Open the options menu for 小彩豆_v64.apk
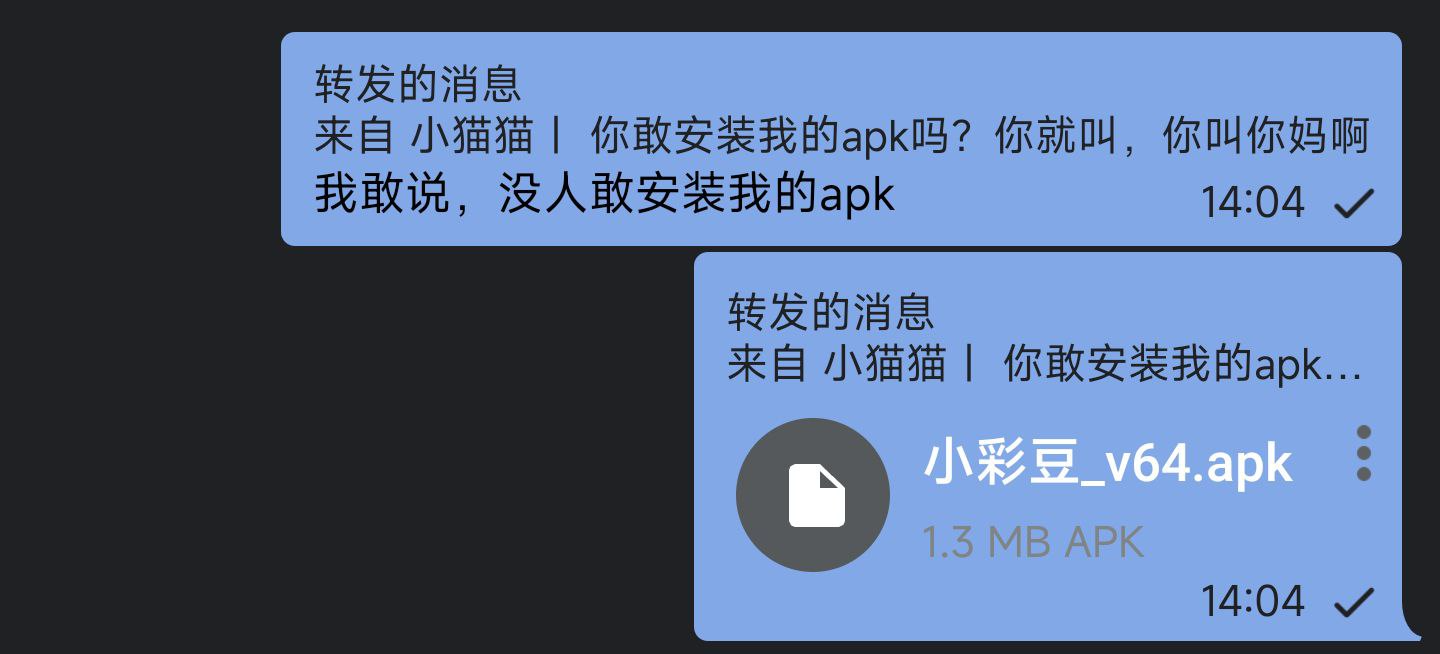The height and width of the screenshot is (654, 1440). tap(1363, 453)
